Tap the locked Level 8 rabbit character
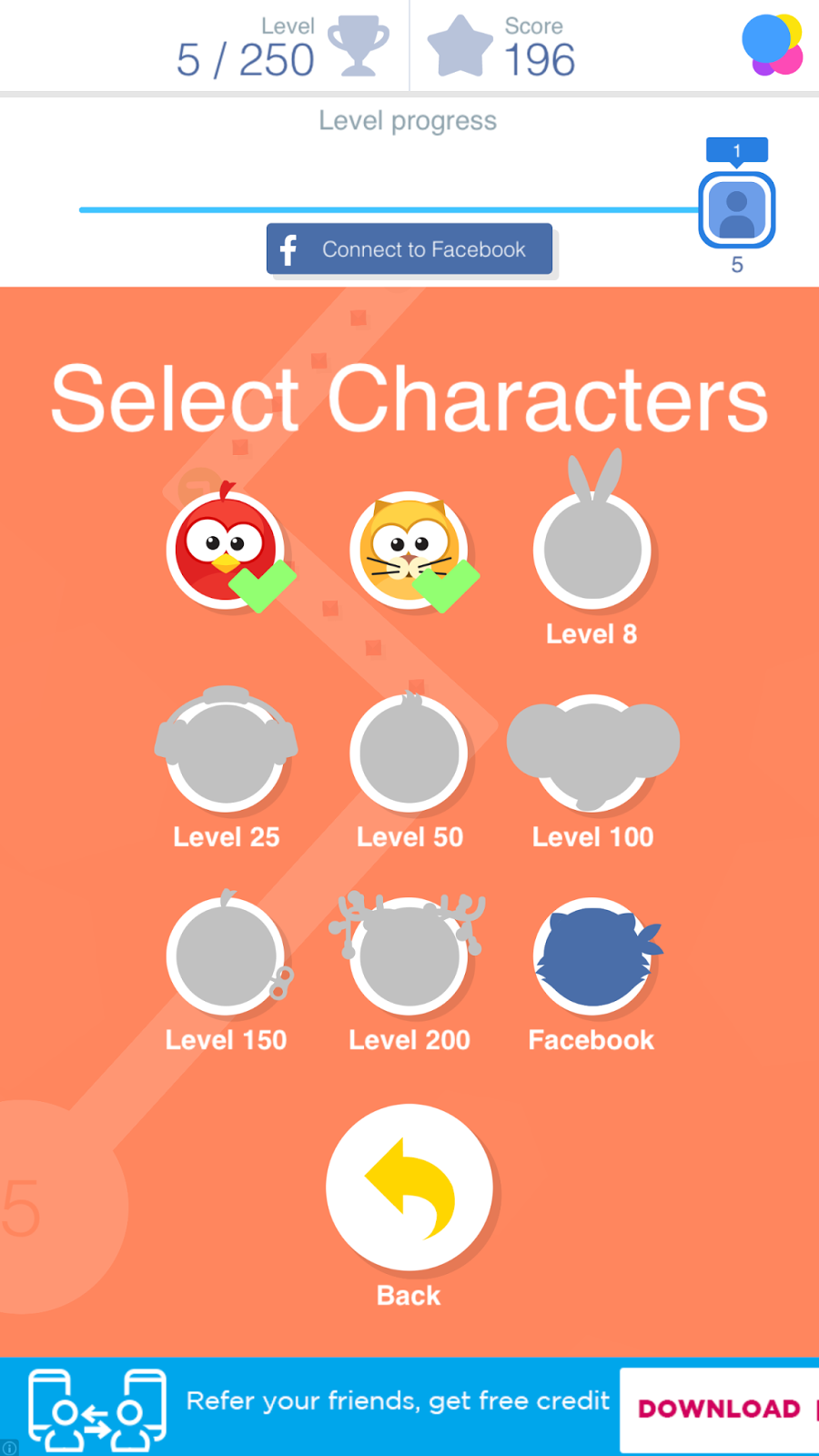Screen dimensions: 819x1456 pyautogui.click(x=592, y=550)
